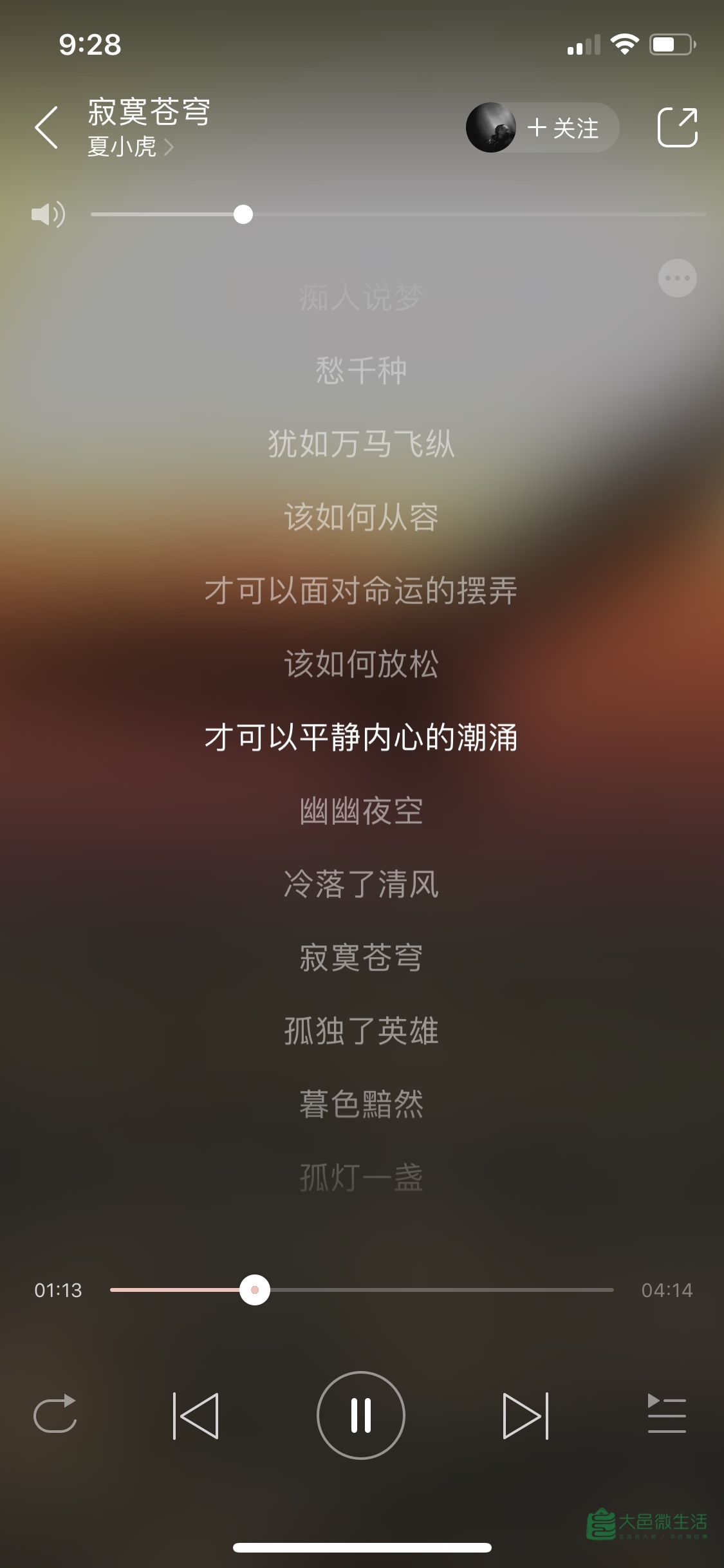Screen dimensions: 724x1568
Task: Follow the artist with 关注 button
Action: coord(562,128)
